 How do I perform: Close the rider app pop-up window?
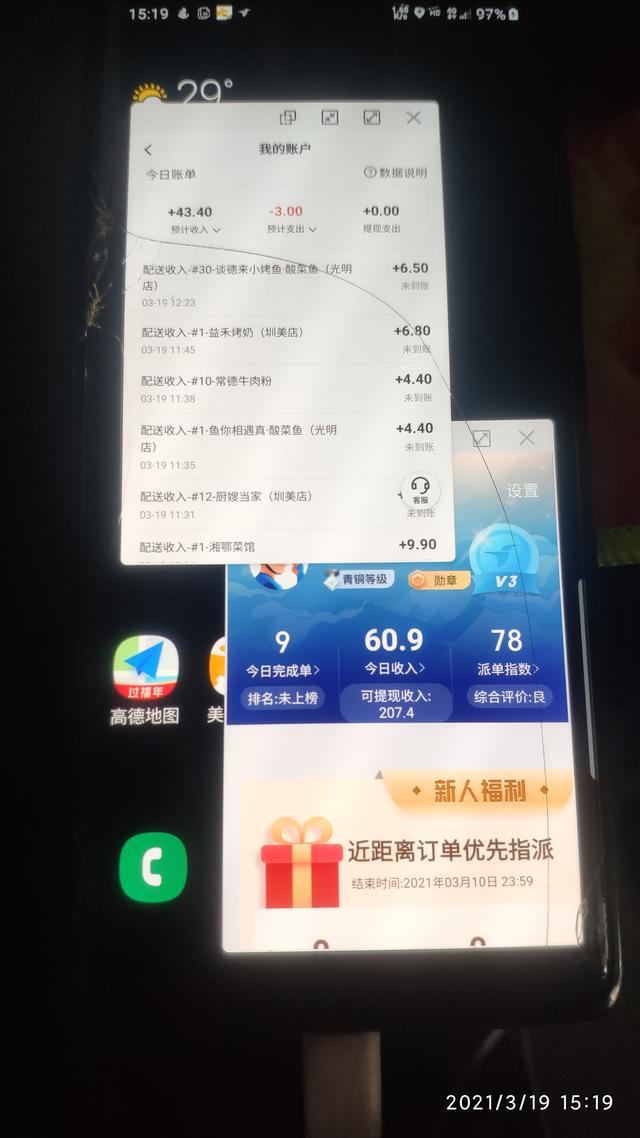pyautogui.click(x=527, y=438)
